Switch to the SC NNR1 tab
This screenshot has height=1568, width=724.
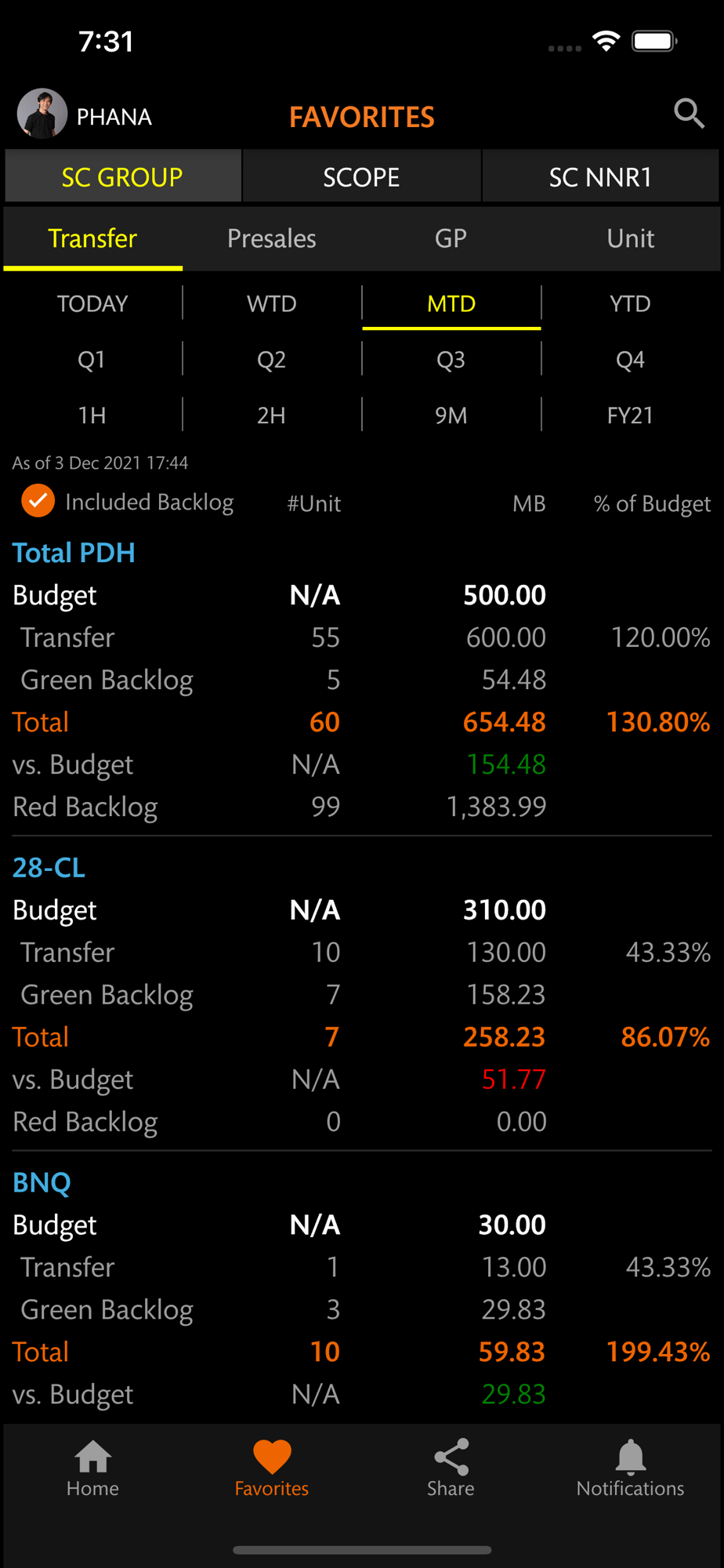[x=600, y=177]
